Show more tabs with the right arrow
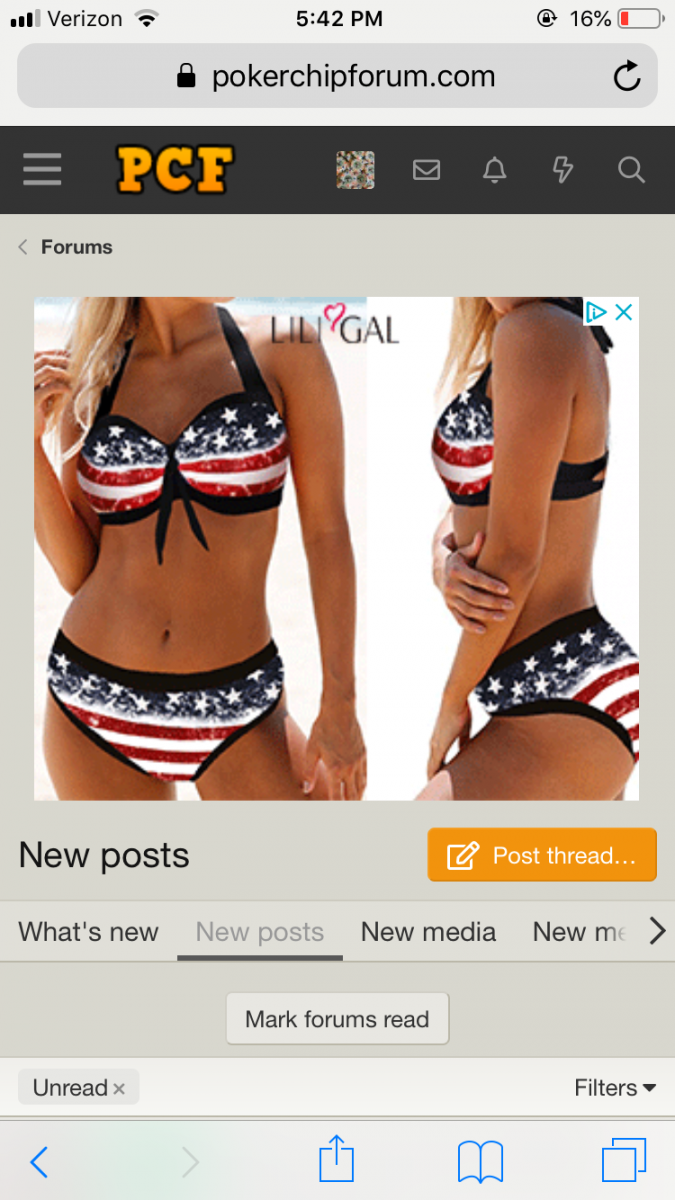 pyautogui.click(x=656, y=932)
